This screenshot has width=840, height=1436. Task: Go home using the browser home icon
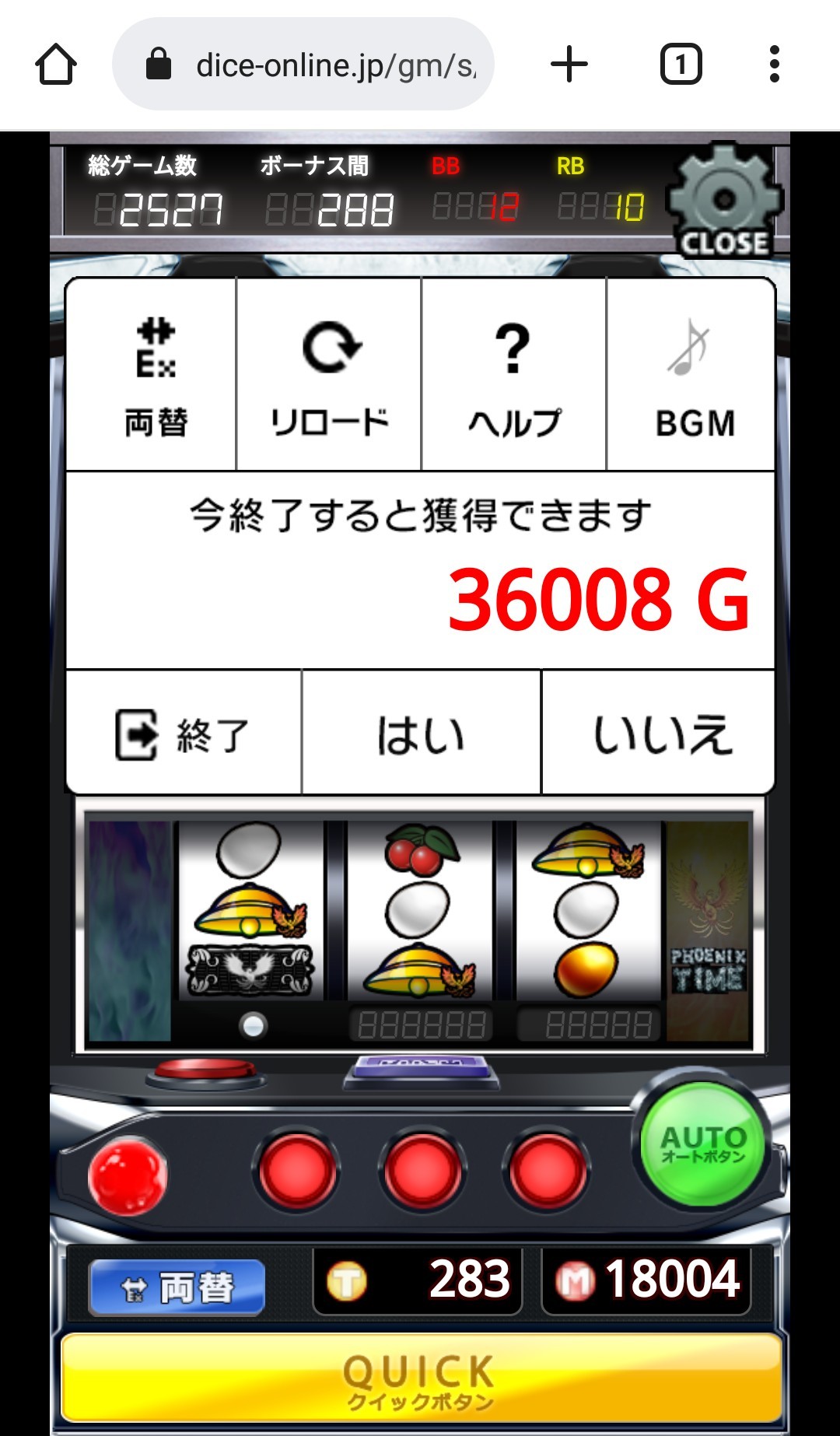(x=56, y=65)
